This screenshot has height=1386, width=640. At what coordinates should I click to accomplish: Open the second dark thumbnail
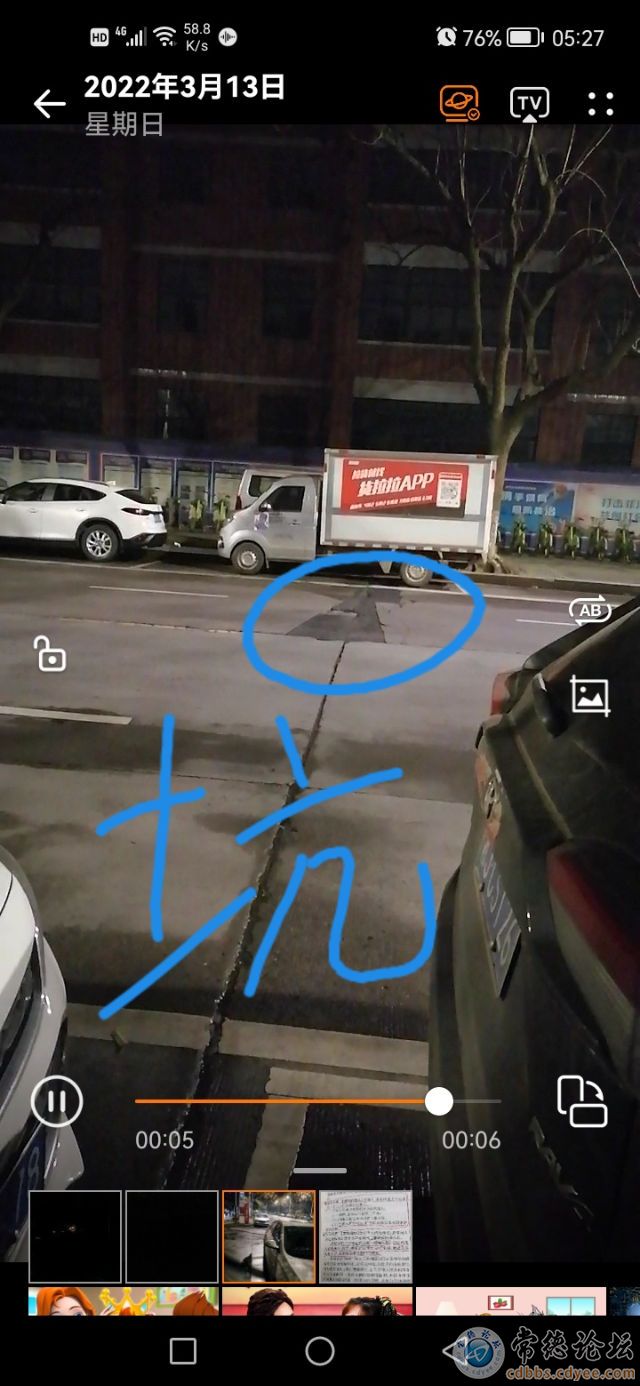pyautogui.click(x=172, y=1236)
